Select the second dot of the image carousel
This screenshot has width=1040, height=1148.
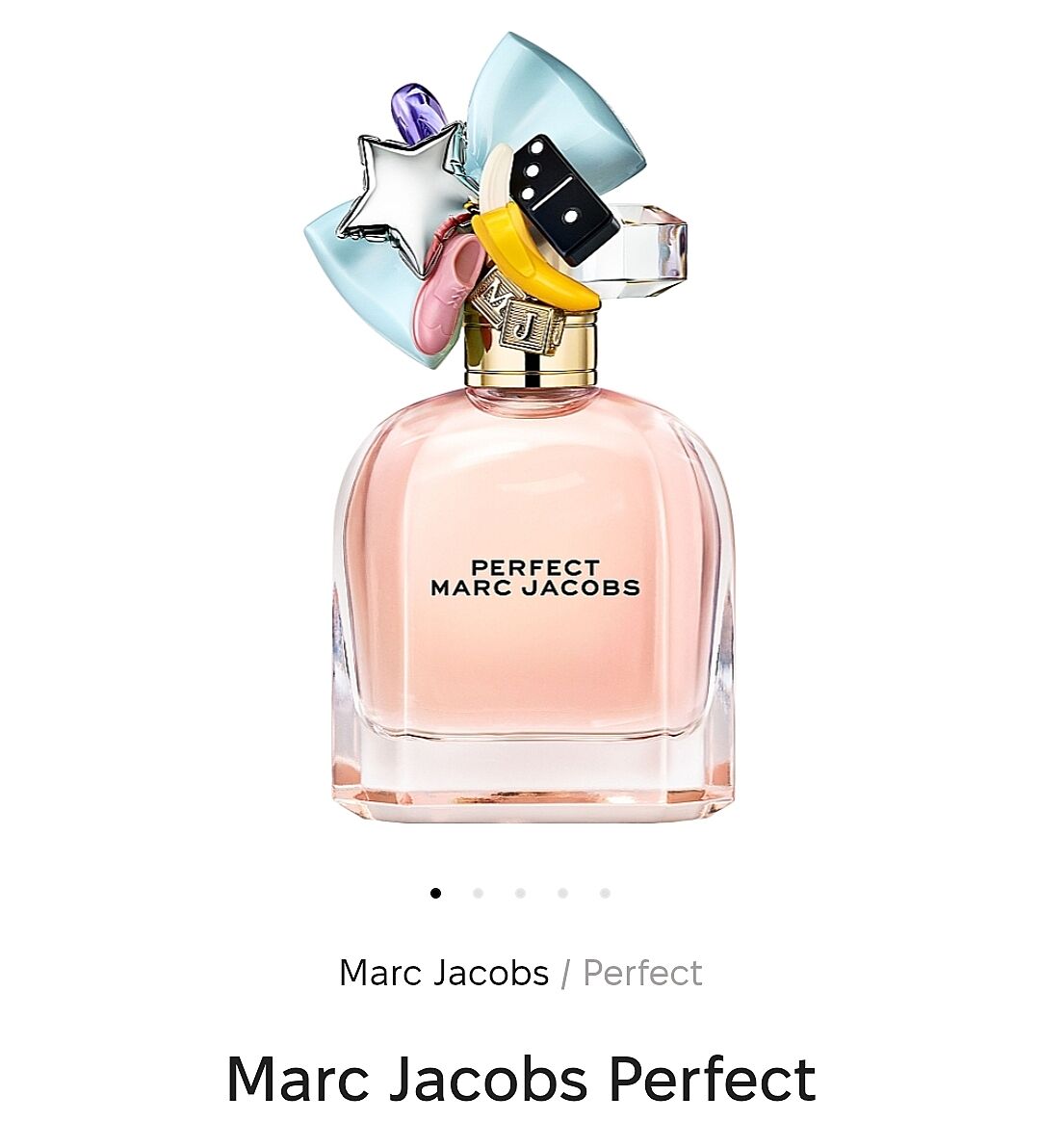[478, 893]
